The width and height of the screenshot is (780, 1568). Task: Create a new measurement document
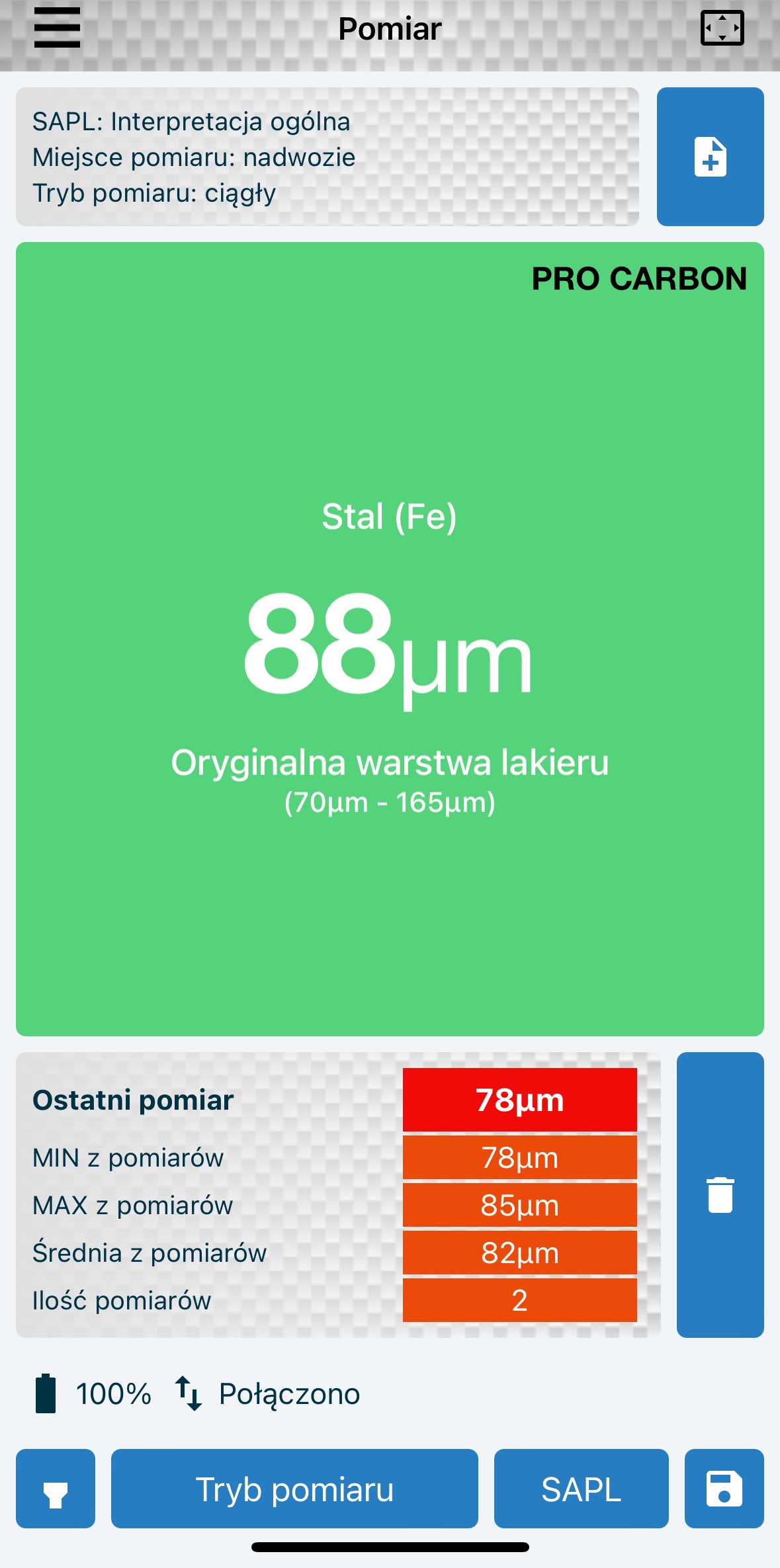point(710,157)
